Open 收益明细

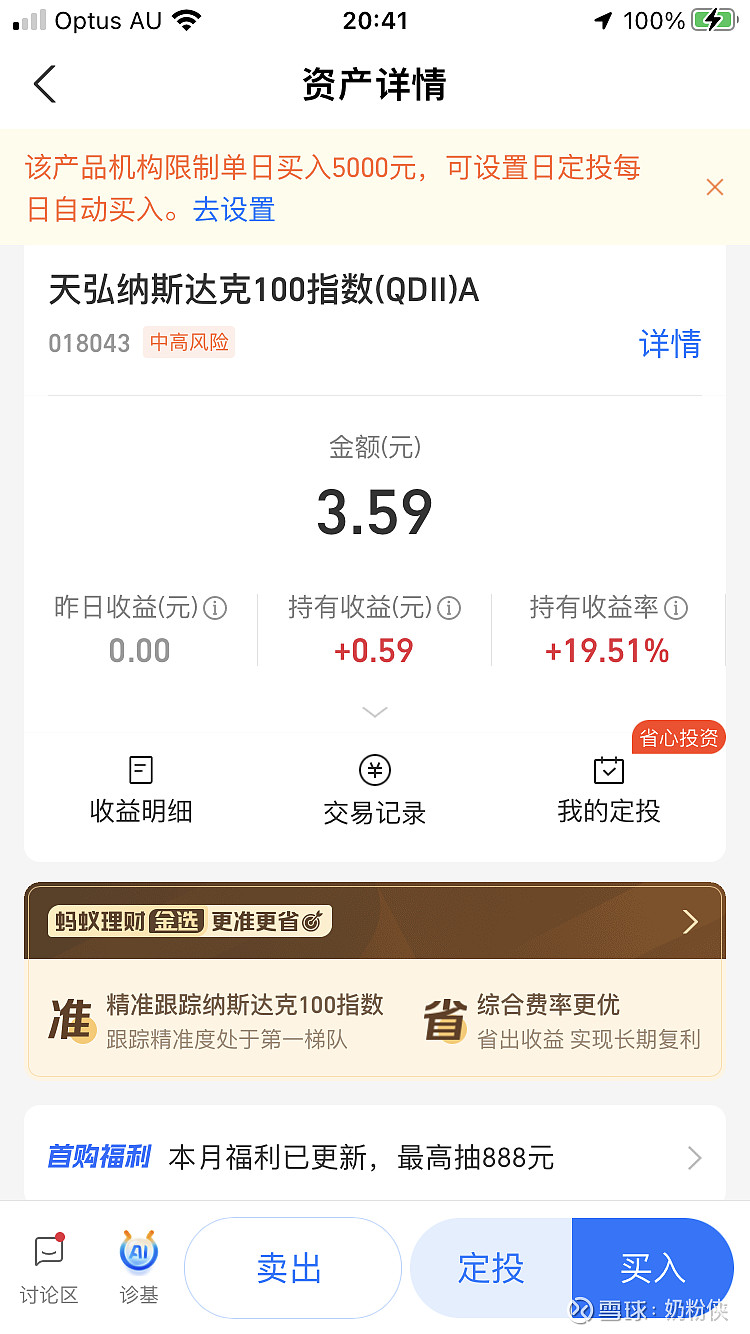(x=141, y=790)
